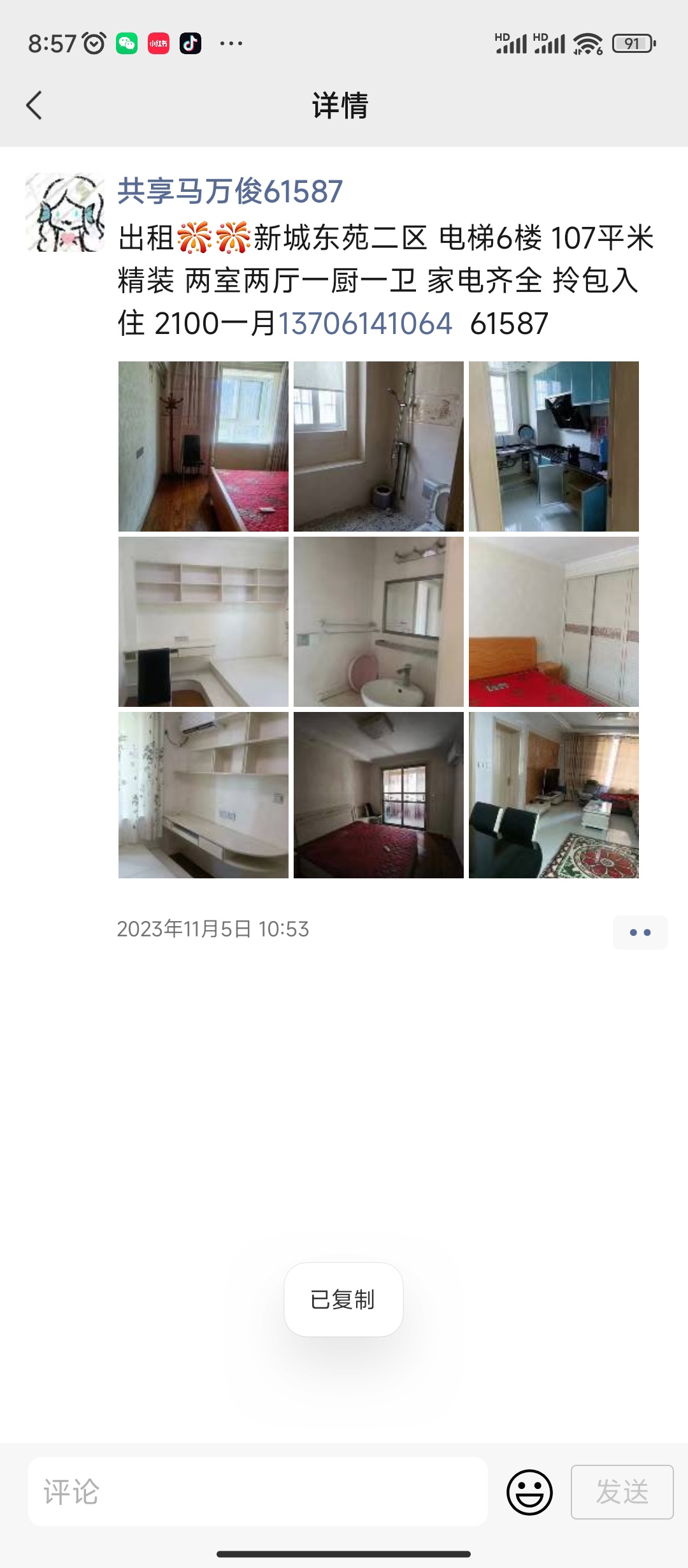This screenshot has height=1568, width=688.
Task: Open the kitchen photo with blue cabinets
Action: point(554,446)
